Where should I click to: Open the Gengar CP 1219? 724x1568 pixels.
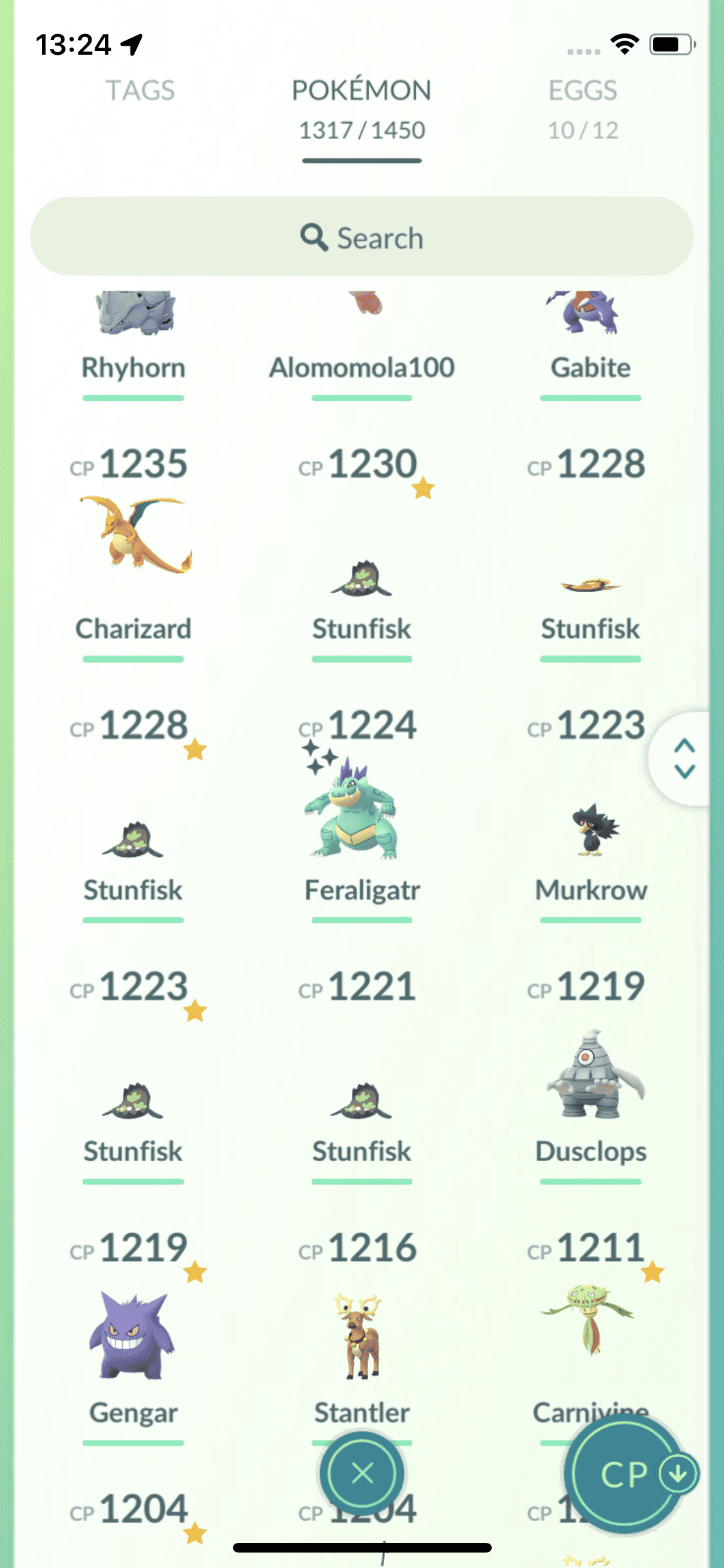[133, 1336]
